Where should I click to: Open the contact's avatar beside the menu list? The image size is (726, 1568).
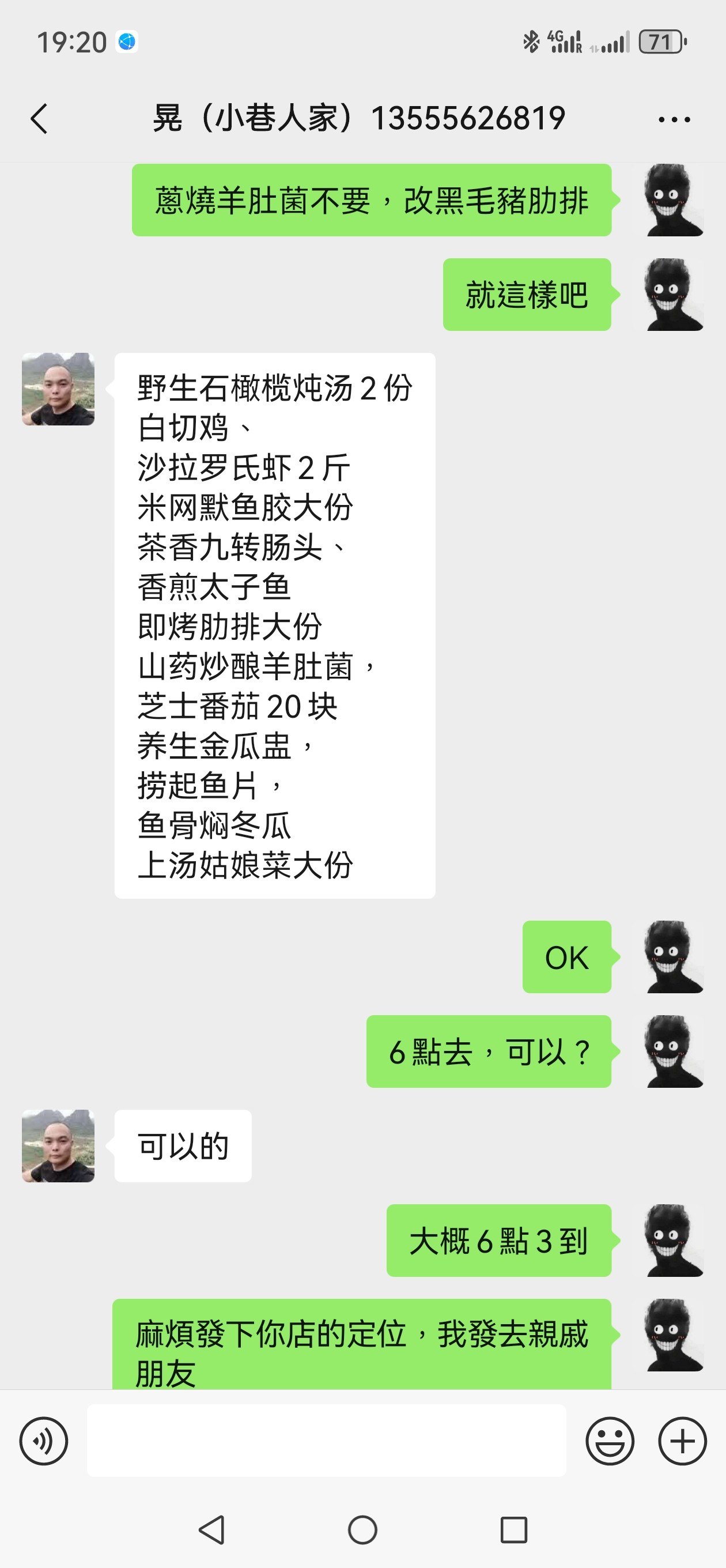[58, 389]
